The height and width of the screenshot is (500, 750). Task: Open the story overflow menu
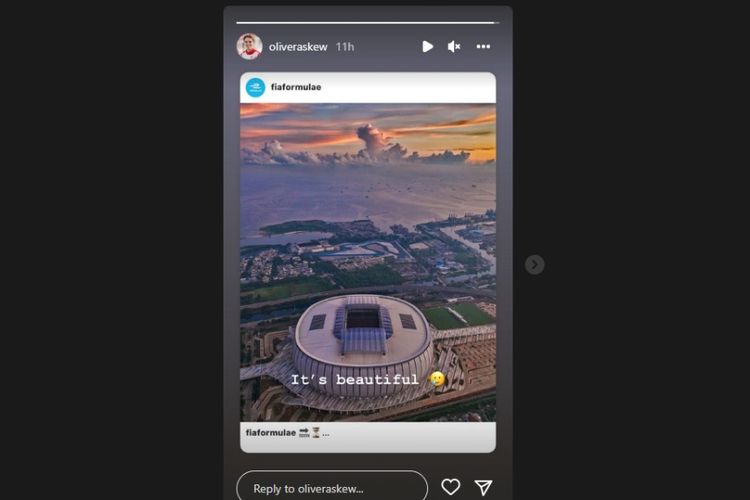[483, 47]
